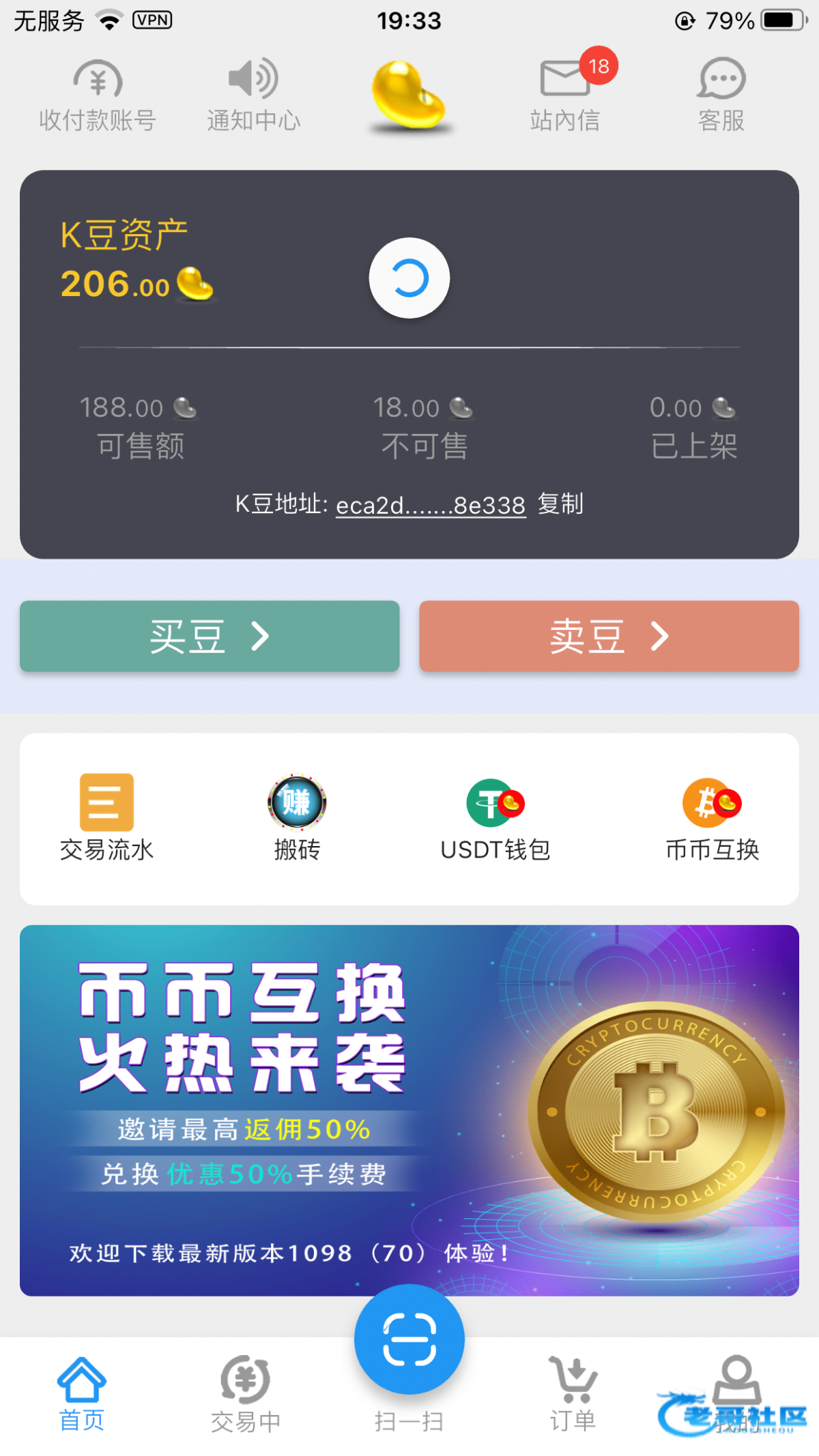Screen dimensions: 819x1456
Task: Tap the 买豆 buy button
Action: pyautogui.click(x=210, y=636)
